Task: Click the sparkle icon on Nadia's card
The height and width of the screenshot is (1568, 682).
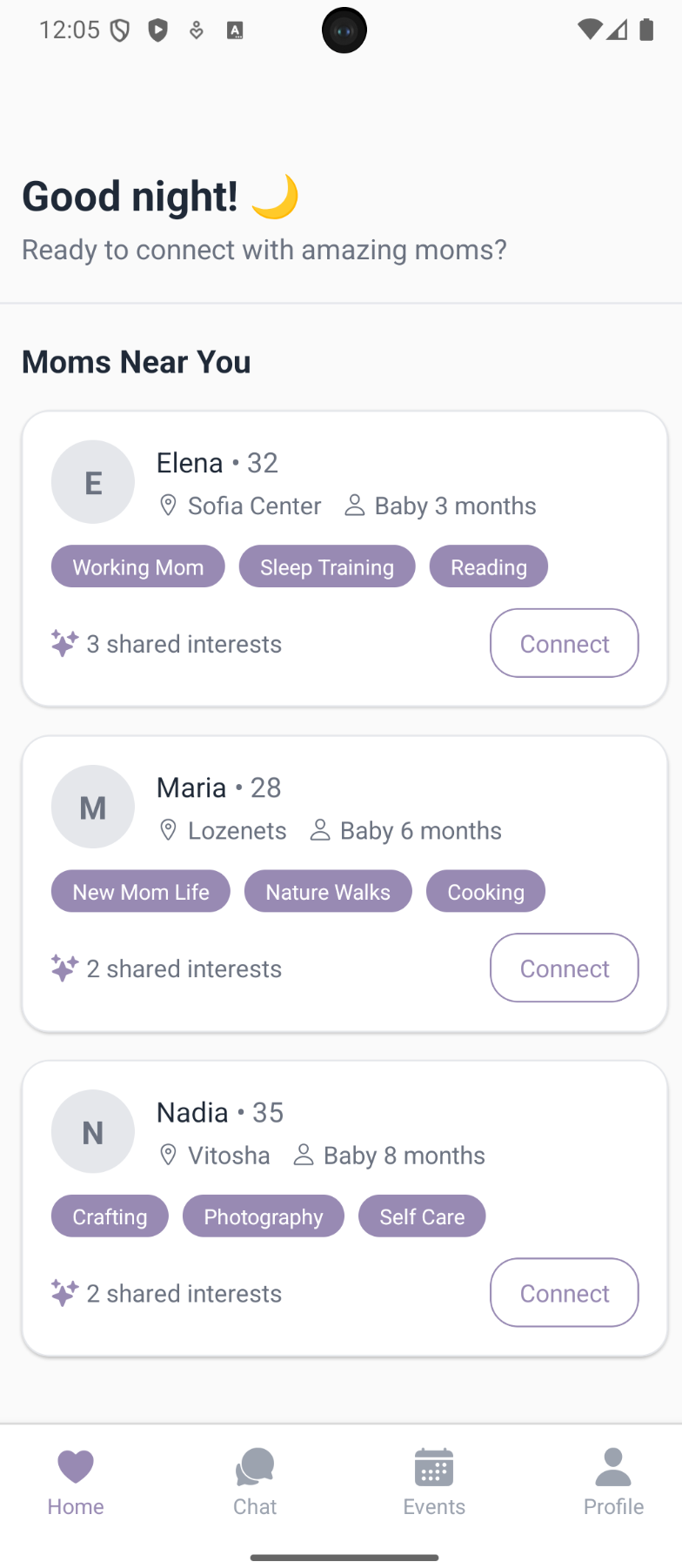Action: pyautogui.click(x=62, y=1293)
